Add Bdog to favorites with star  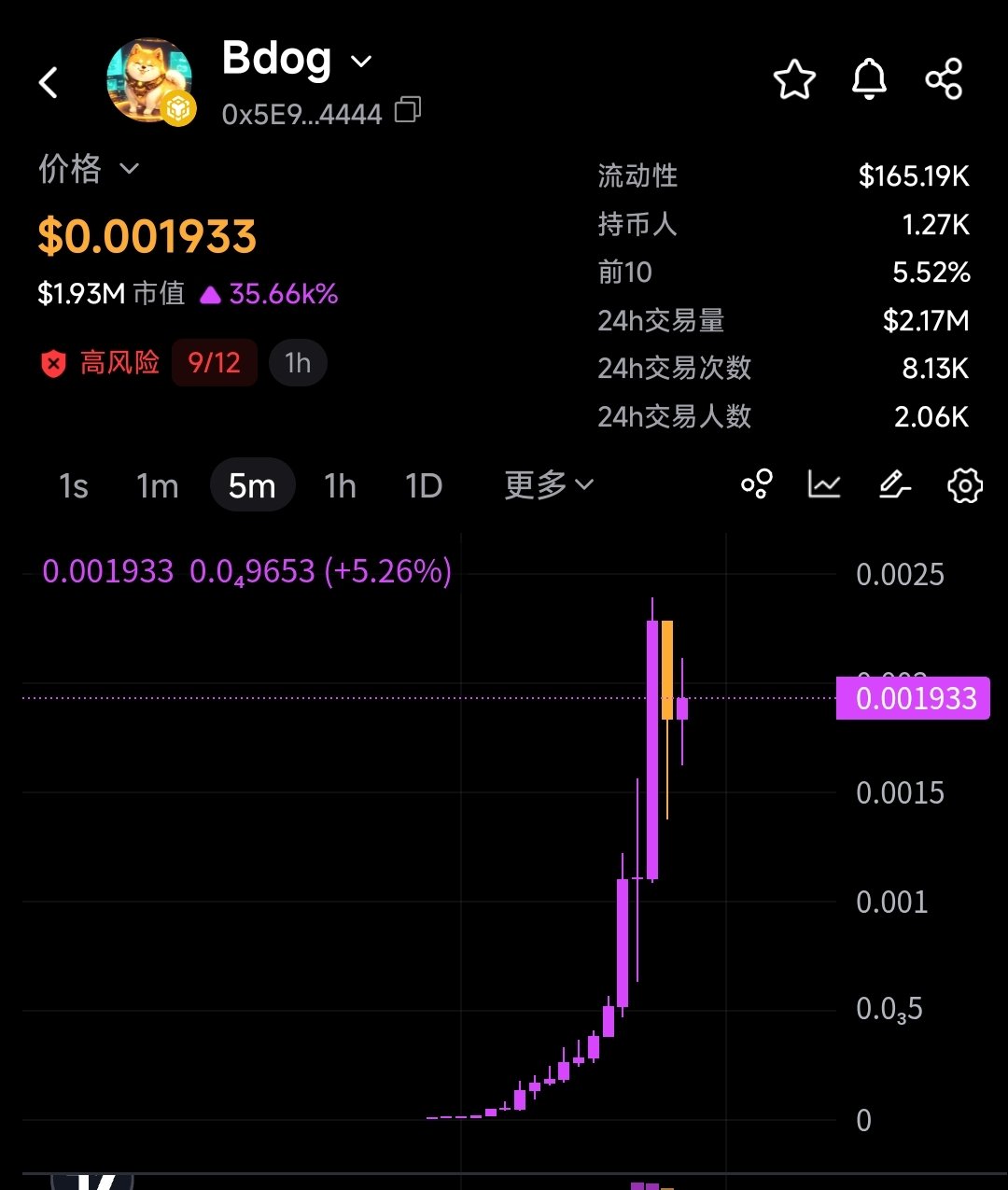pyautogui.click(x=794, y=80)
